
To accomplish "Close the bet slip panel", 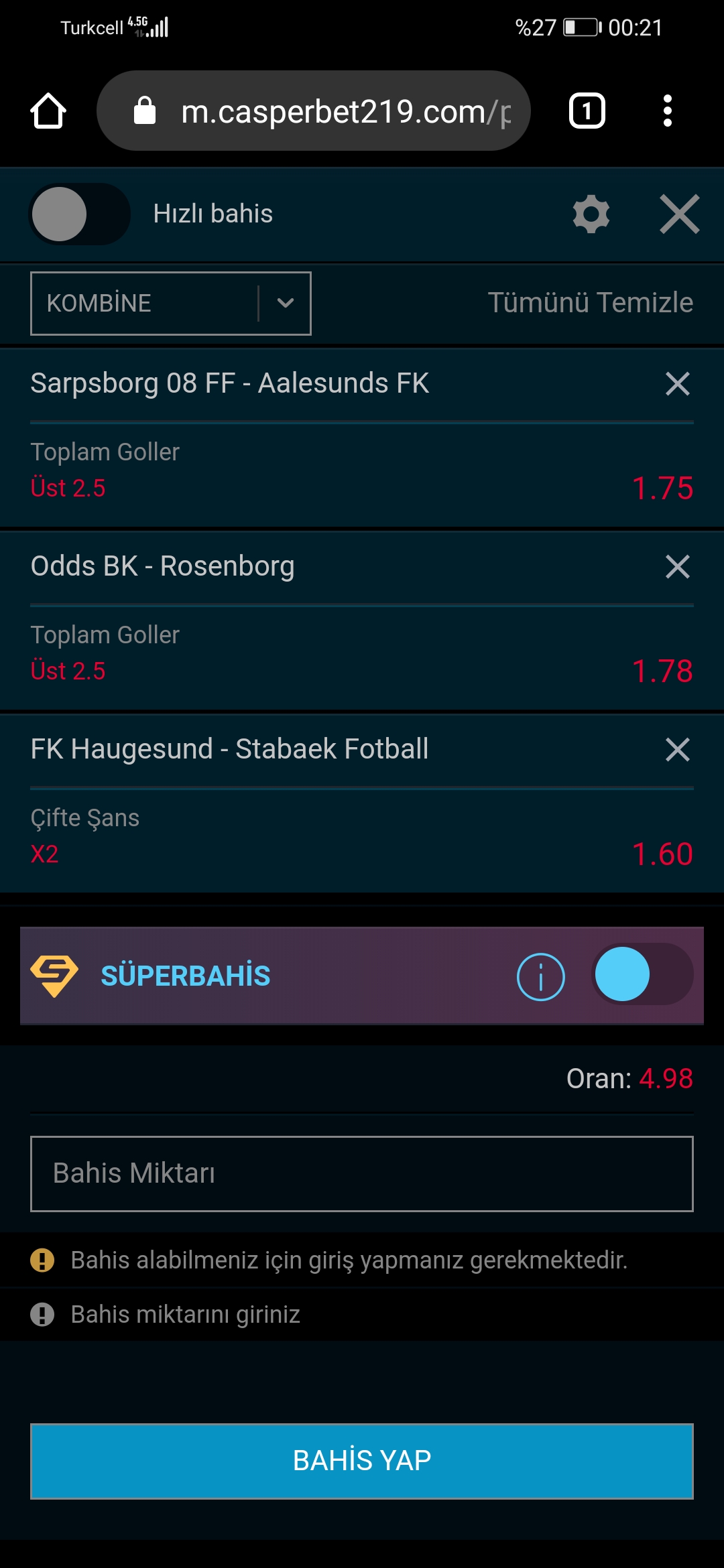I will pyautogui.click(x=680, y=214).
